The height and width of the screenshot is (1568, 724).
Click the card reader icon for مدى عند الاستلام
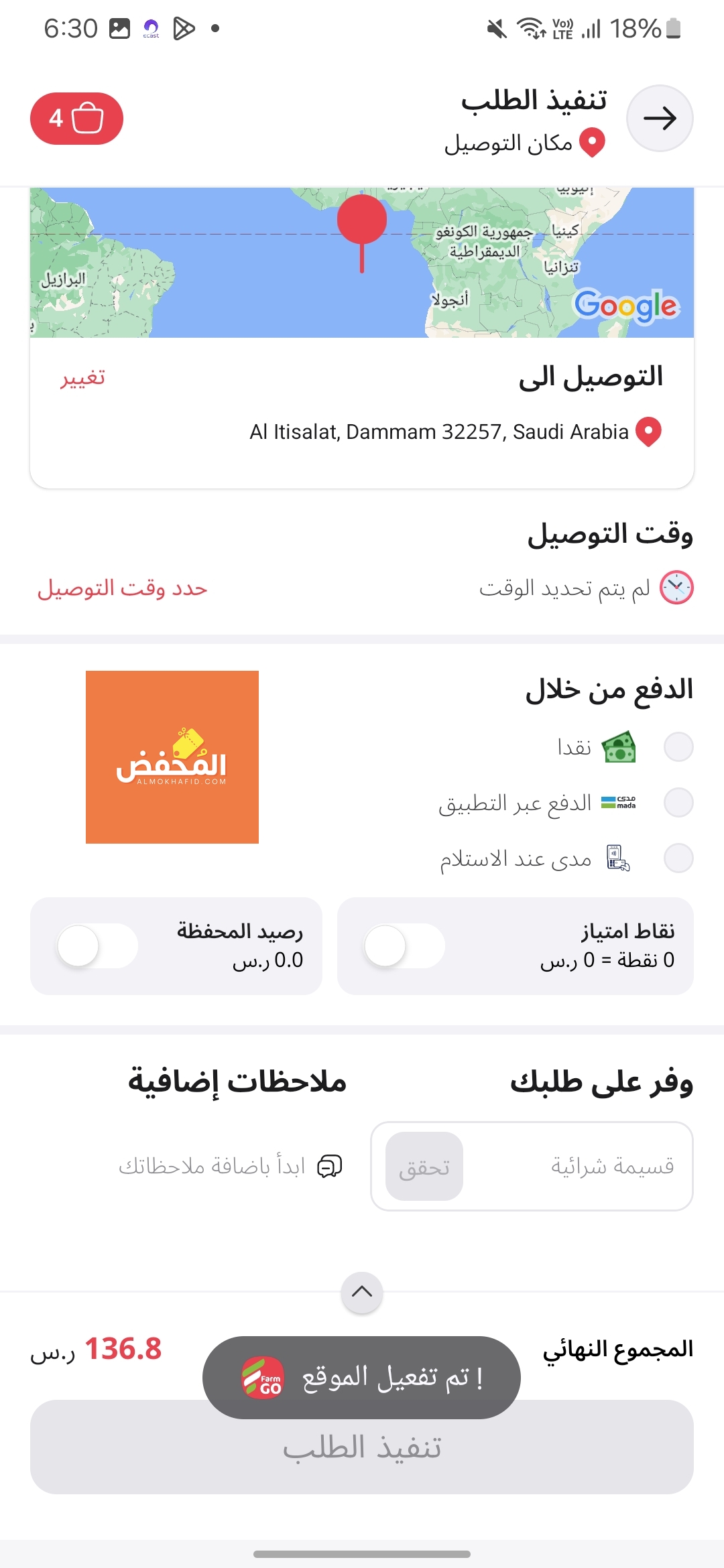[618, 858]
